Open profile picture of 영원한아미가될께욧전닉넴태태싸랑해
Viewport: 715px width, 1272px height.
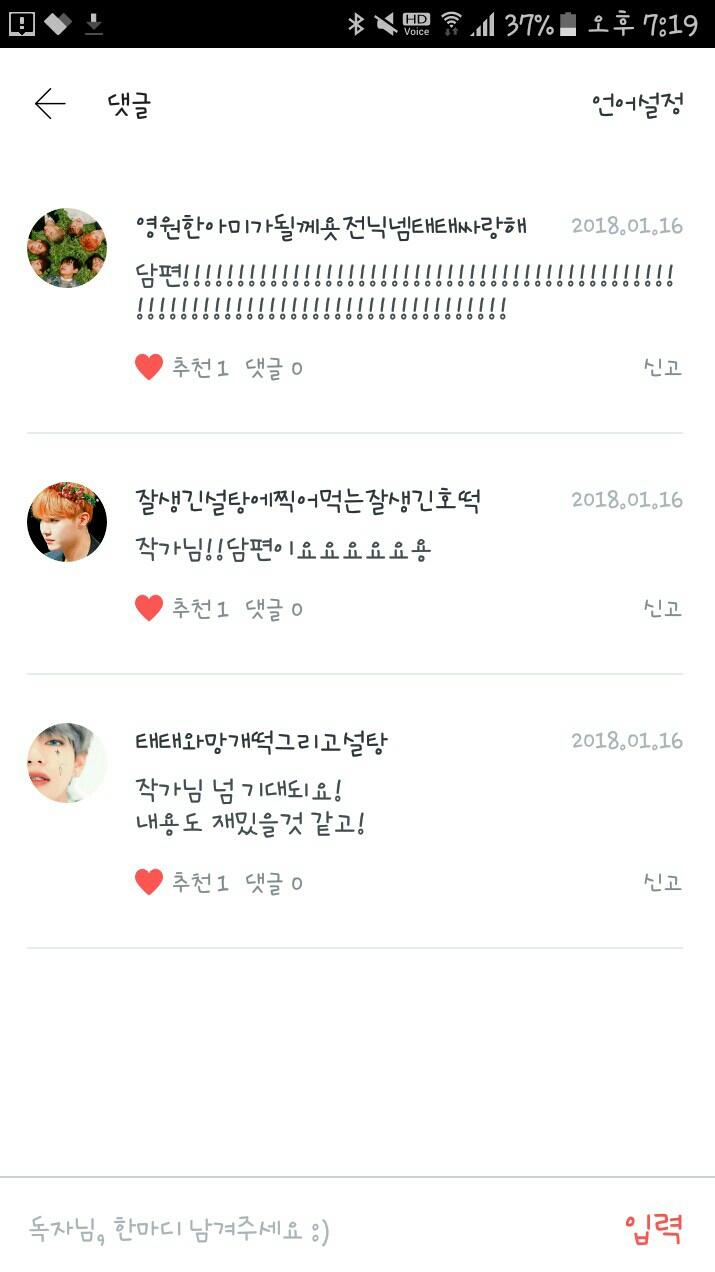tap(67, 248)
